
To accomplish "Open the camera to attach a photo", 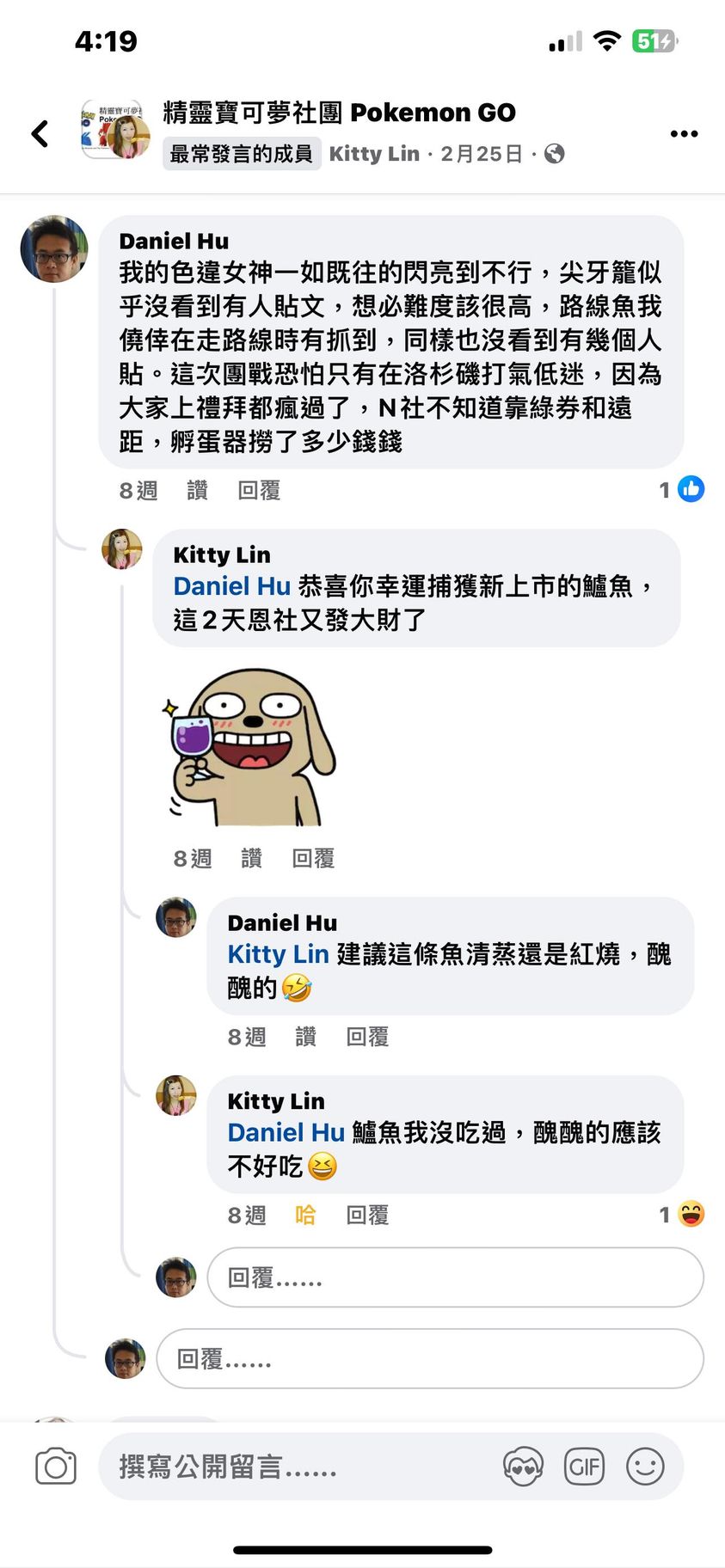I will [56, 1467].
